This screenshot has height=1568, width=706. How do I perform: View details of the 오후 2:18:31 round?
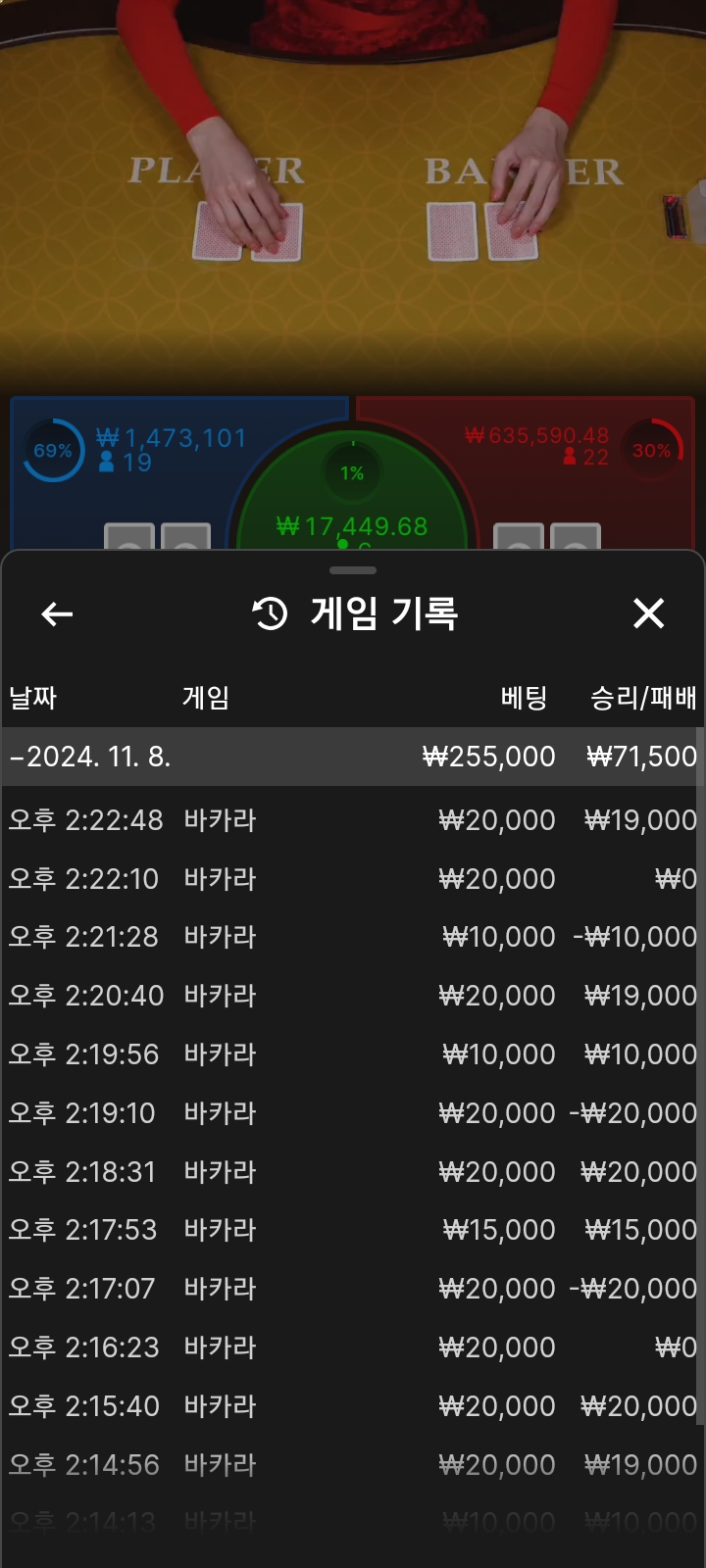point(352,1172)
